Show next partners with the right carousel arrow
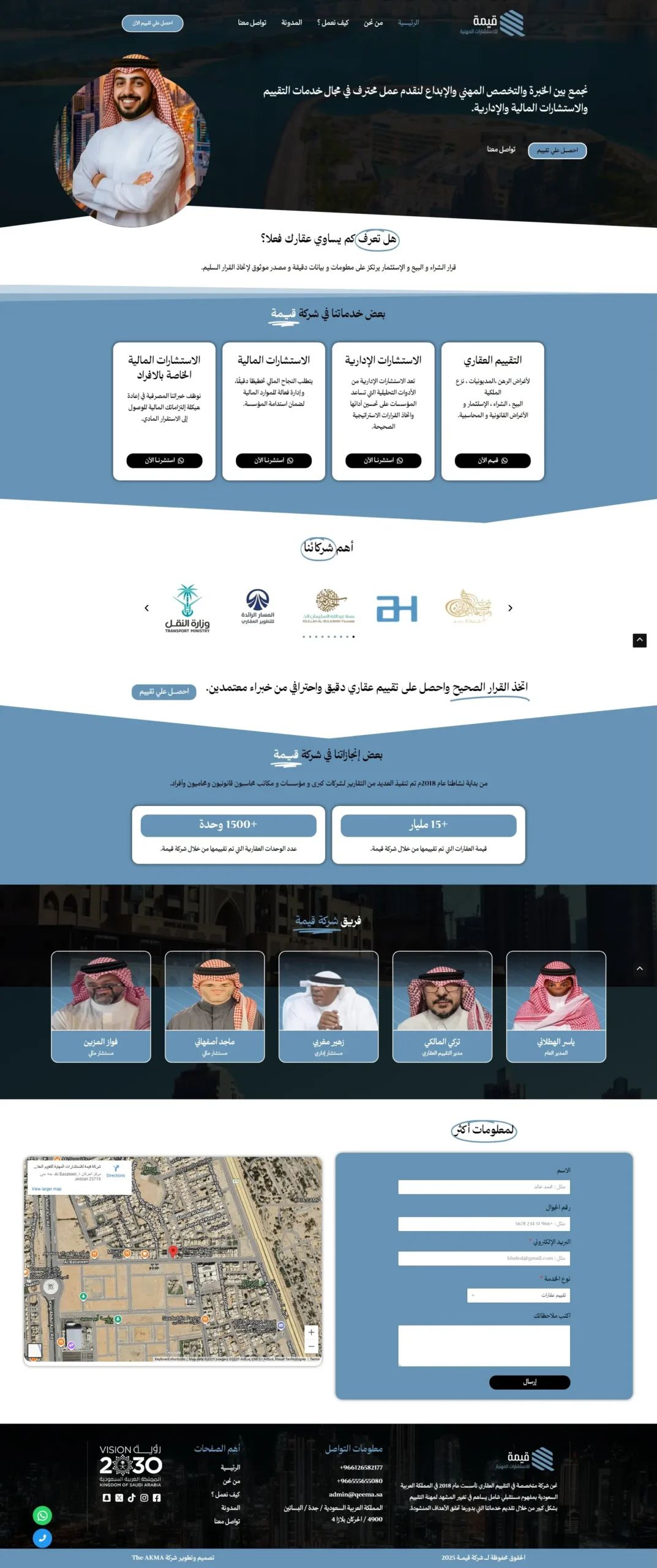The width and height of the screenshot is (657, 1568). [x=510, y=608]
